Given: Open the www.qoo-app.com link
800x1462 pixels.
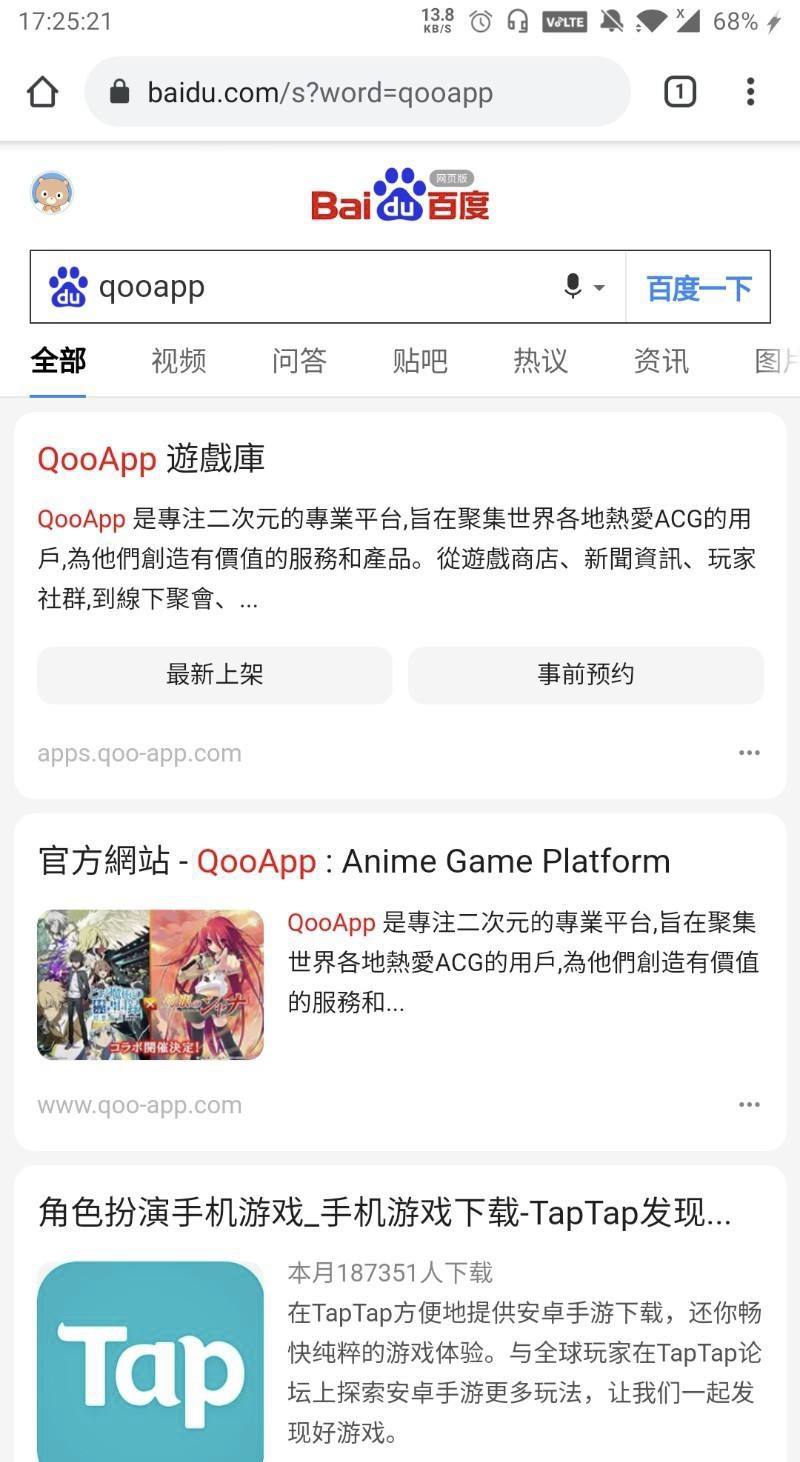Looking at the screenshot, I should pos(139,1104).
